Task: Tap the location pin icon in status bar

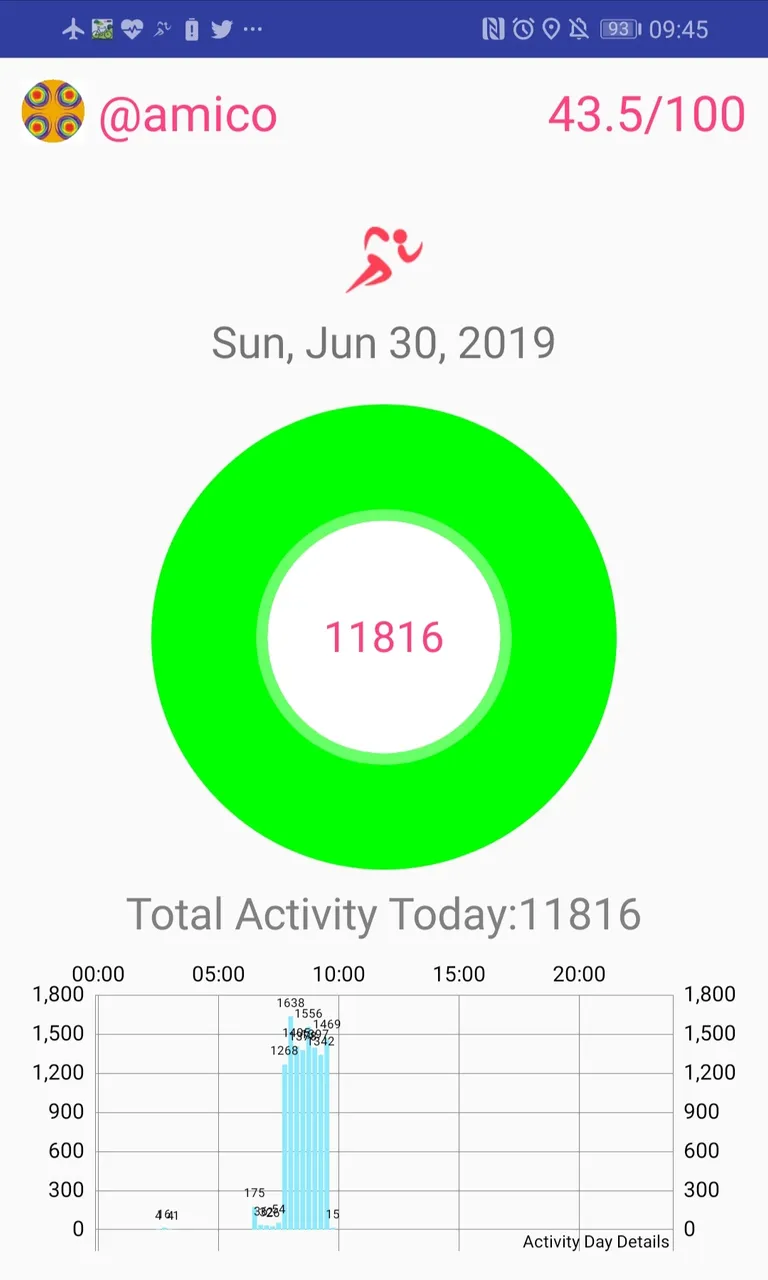Action: [x=551, y=29]
